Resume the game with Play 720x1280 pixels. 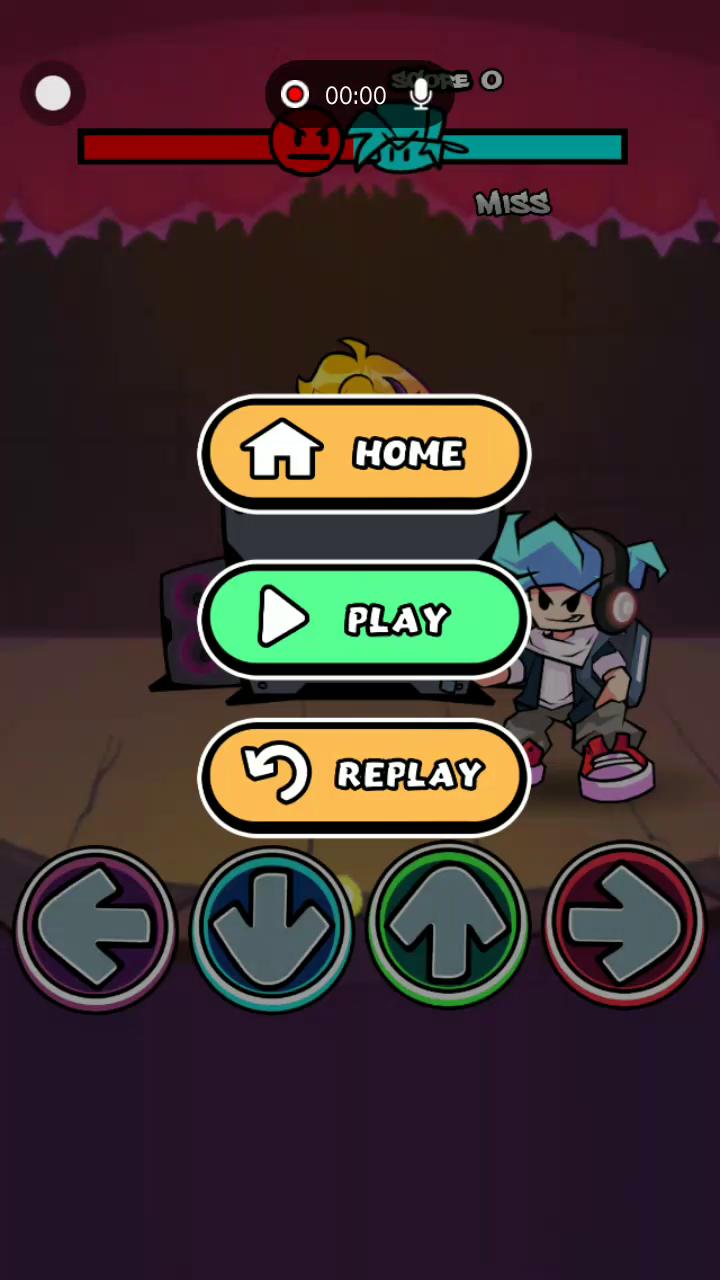coord(364,619)
